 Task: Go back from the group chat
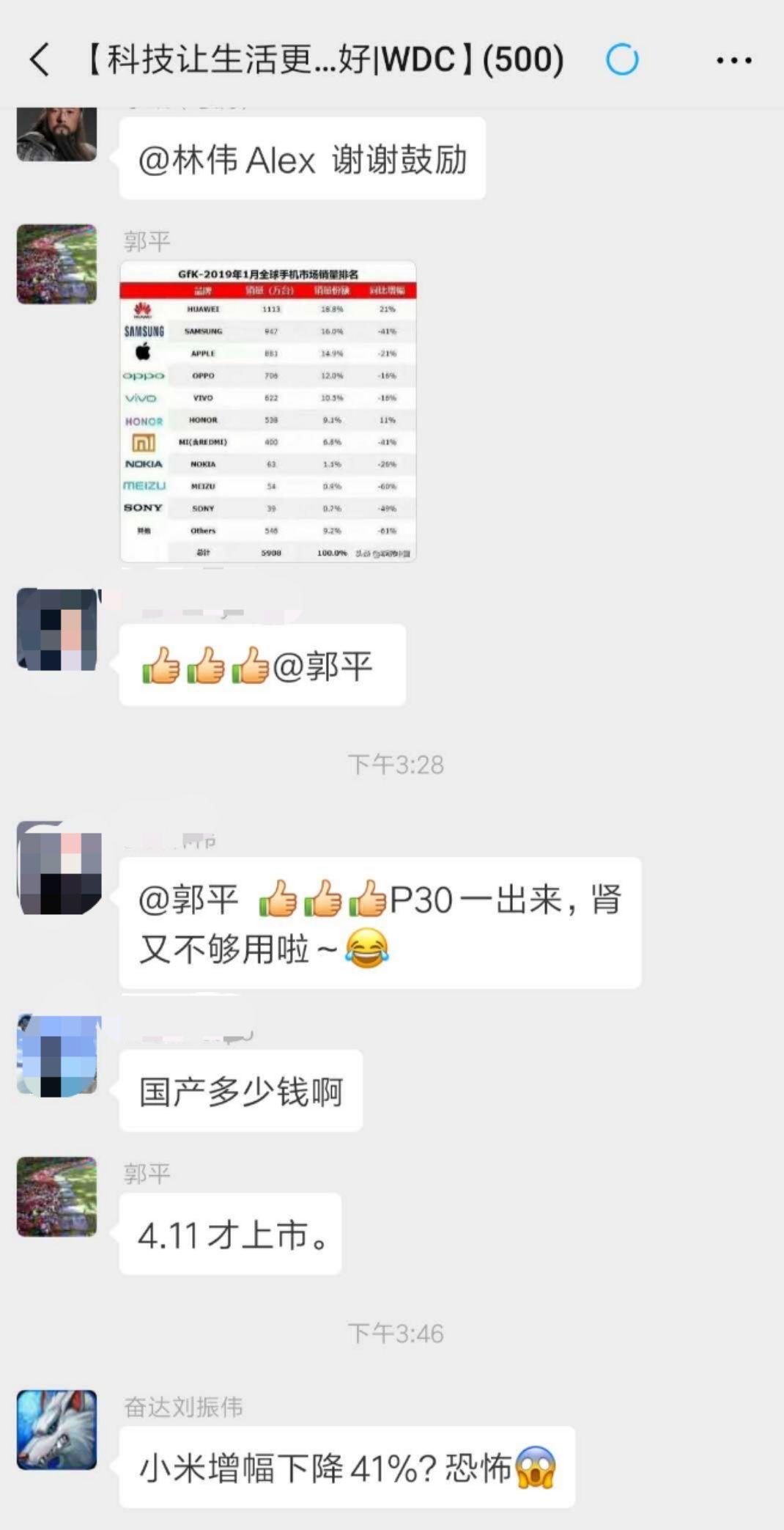[40, 59]
